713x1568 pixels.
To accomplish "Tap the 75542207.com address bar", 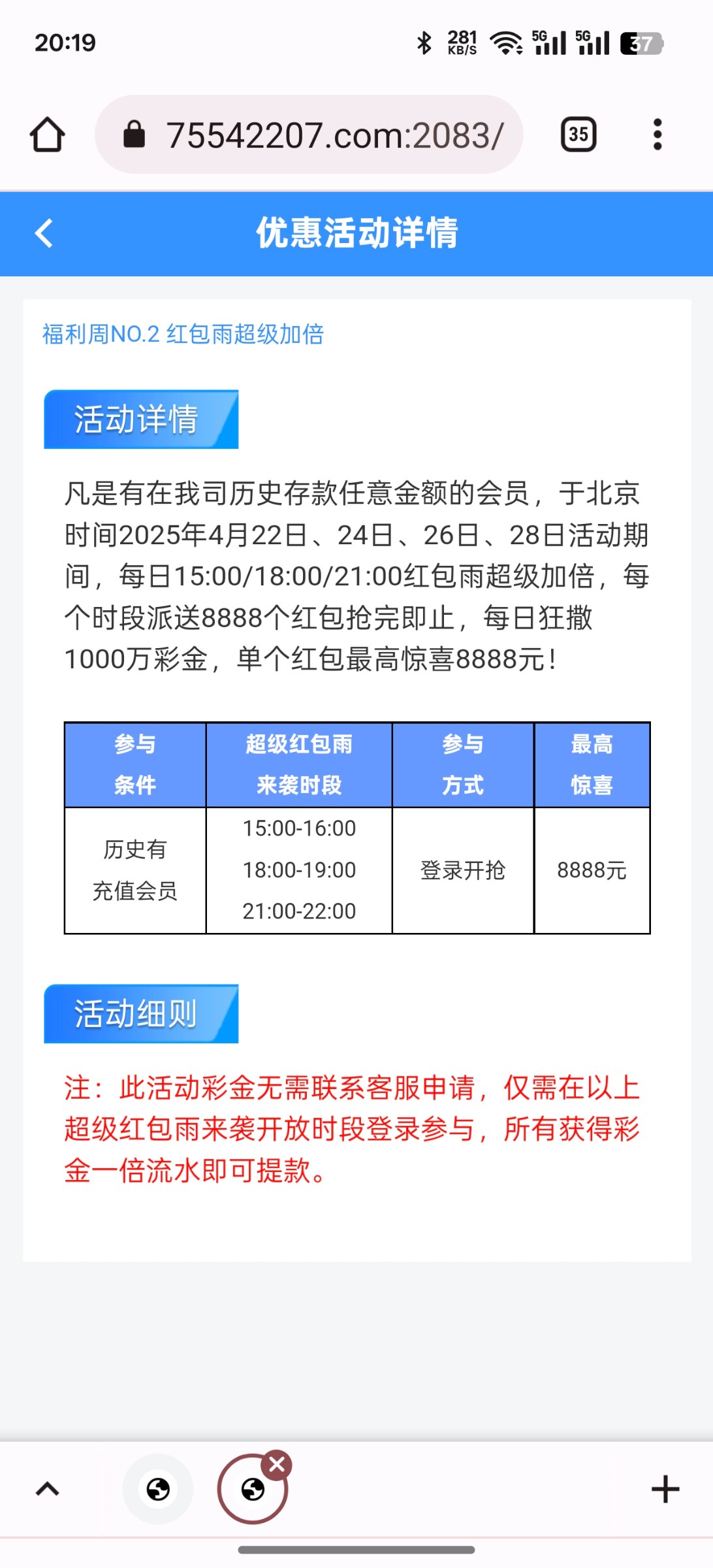I will coord(309,135).
